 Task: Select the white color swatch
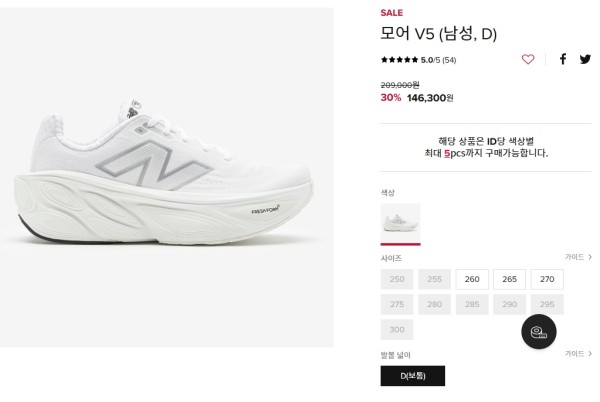click(x=400, y=223)
